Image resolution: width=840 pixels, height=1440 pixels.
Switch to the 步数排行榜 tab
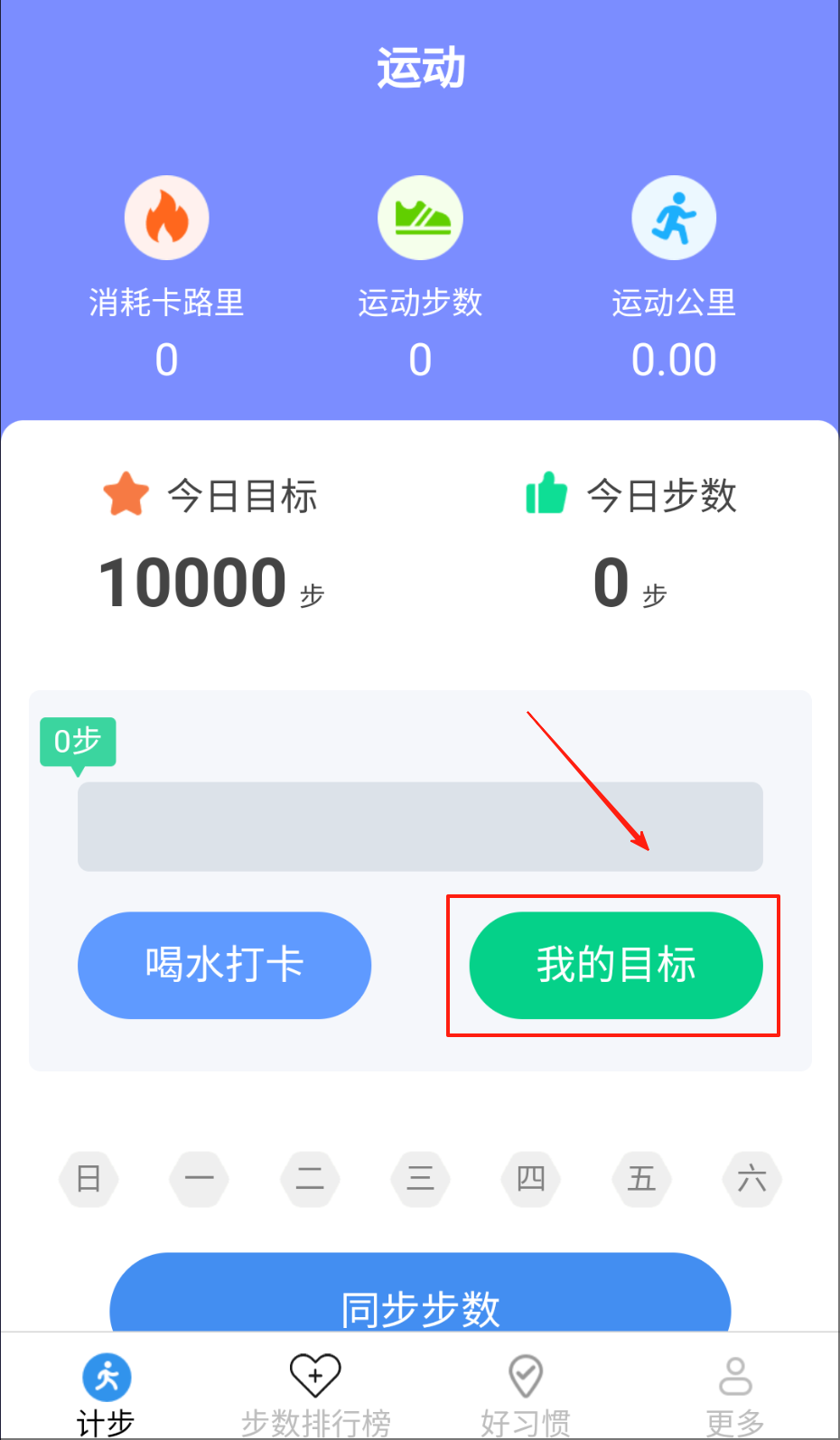[x=315, y=1394]
